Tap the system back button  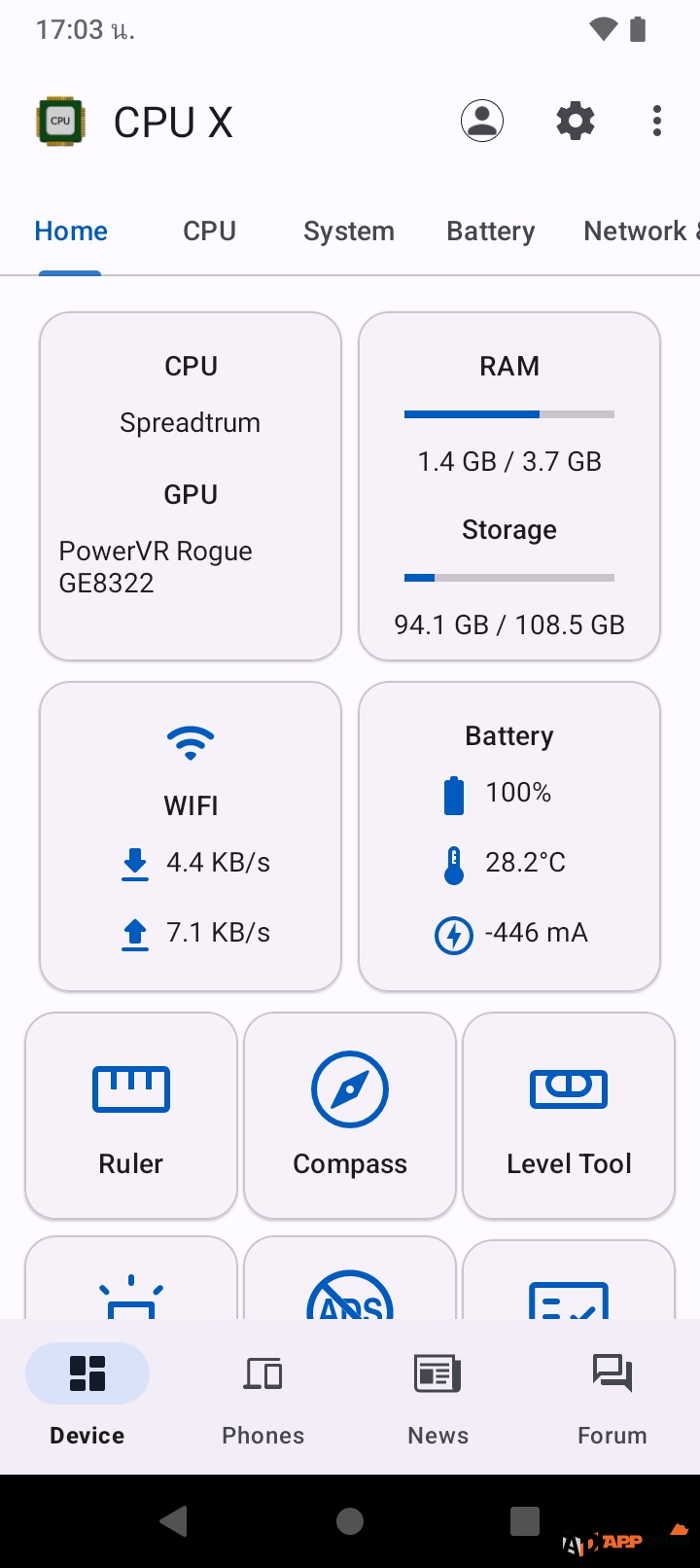[174, 1521]
